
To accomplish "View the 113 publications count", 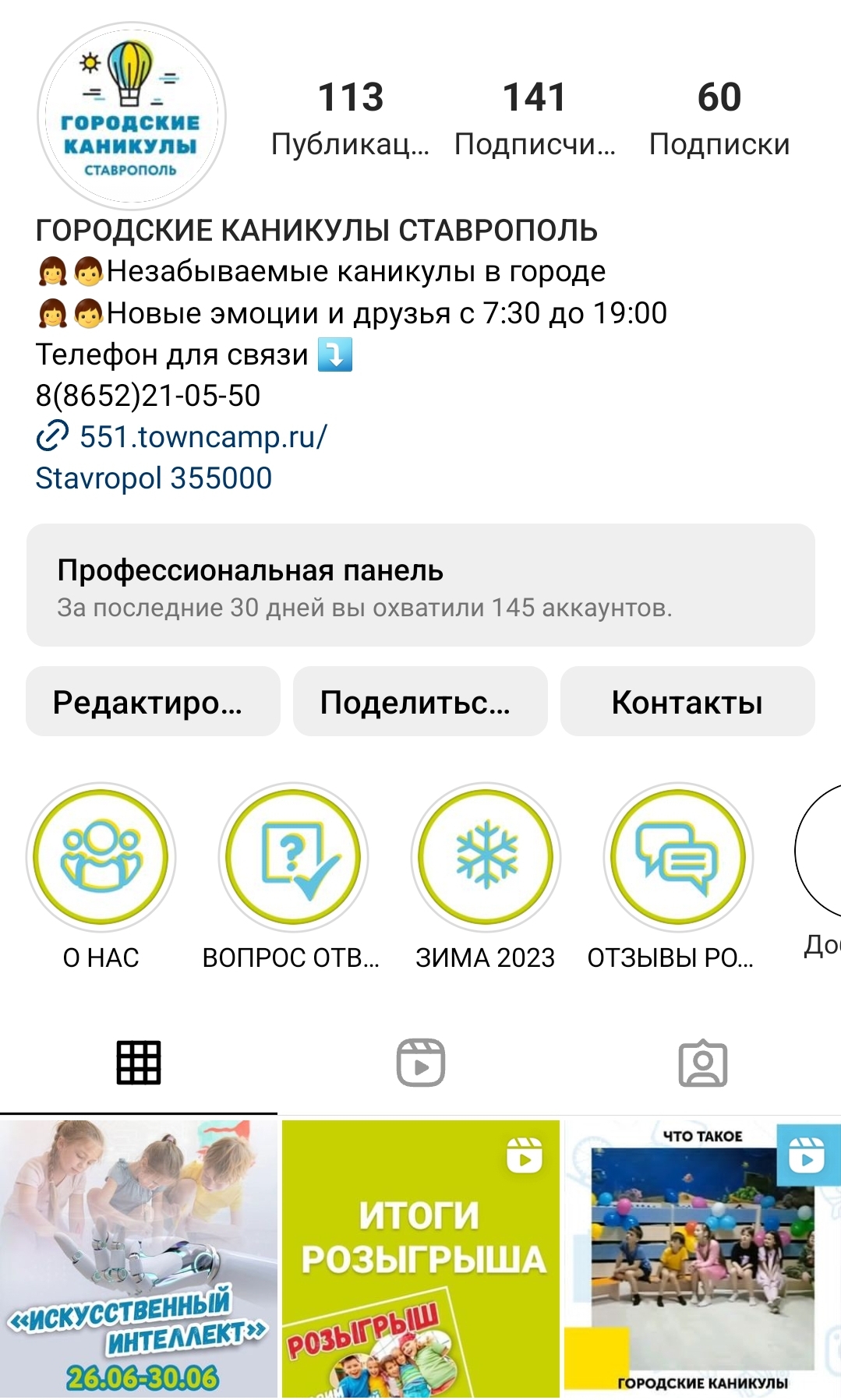I will click(x=351, y=119).
